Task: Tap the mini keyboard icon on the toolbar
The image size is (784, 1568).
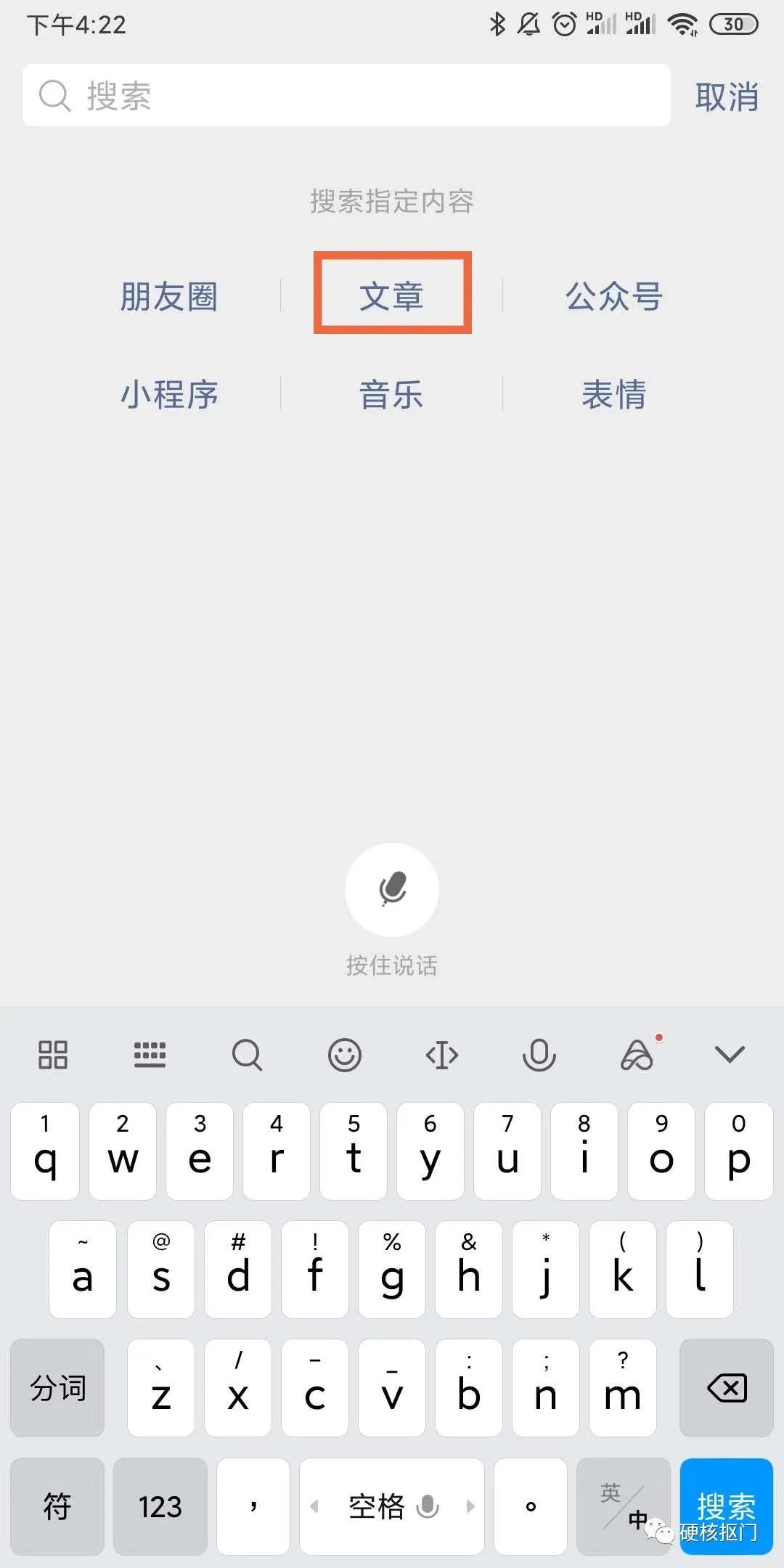Action: [150, 1055]
